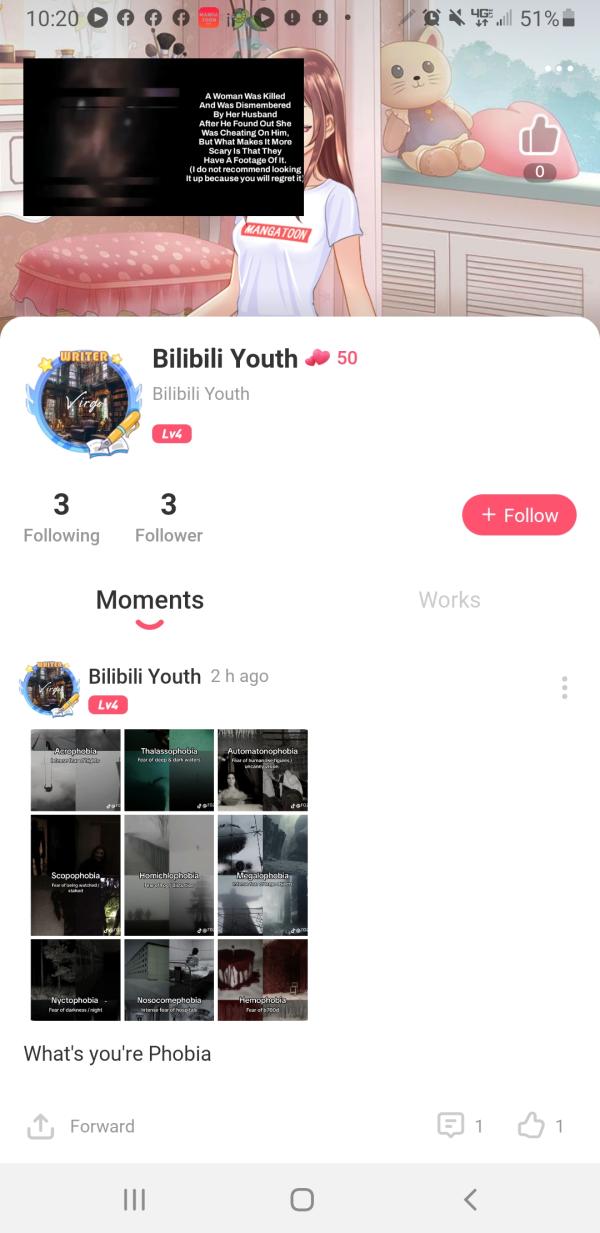Select the Moments tab
Image resolution: width=600 pixels, height=1233 pixels.
pos(150,600)
